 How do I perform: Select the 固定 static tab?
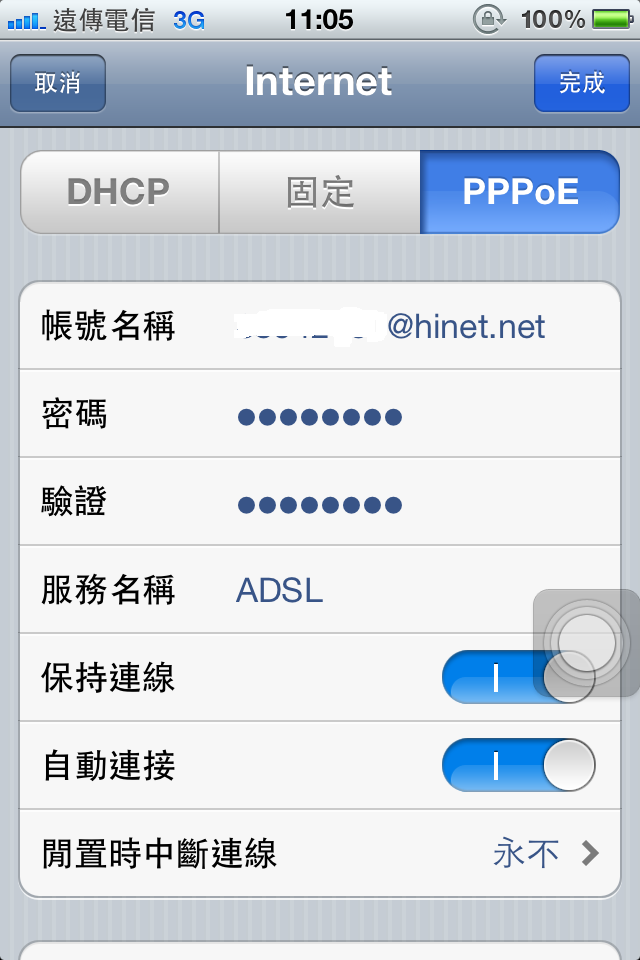pyautogui.click(x=320, y=192)
